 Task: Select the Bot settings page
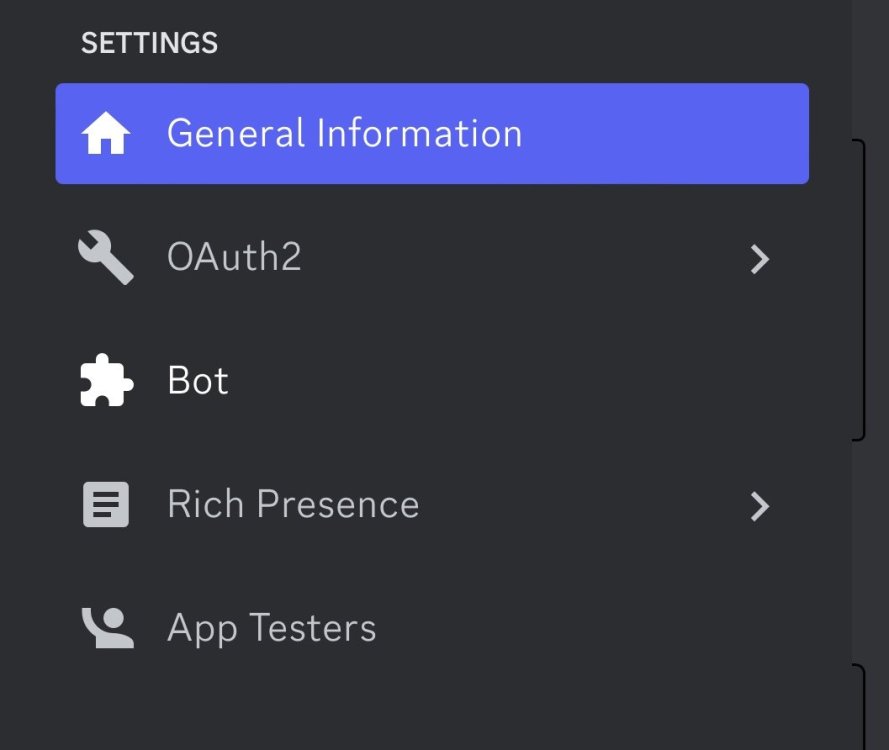point(198,381)
